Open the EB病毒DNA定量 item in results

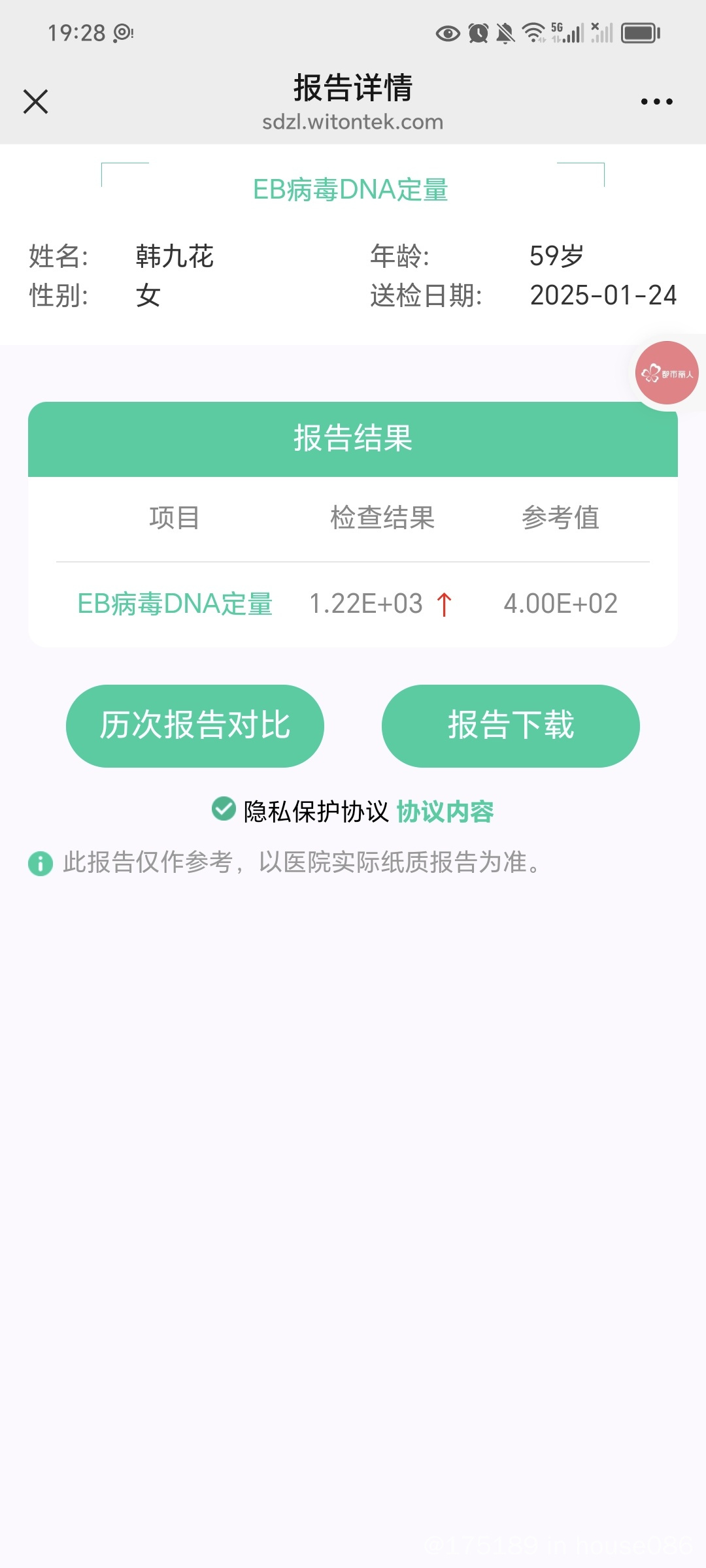coord(175,604)
